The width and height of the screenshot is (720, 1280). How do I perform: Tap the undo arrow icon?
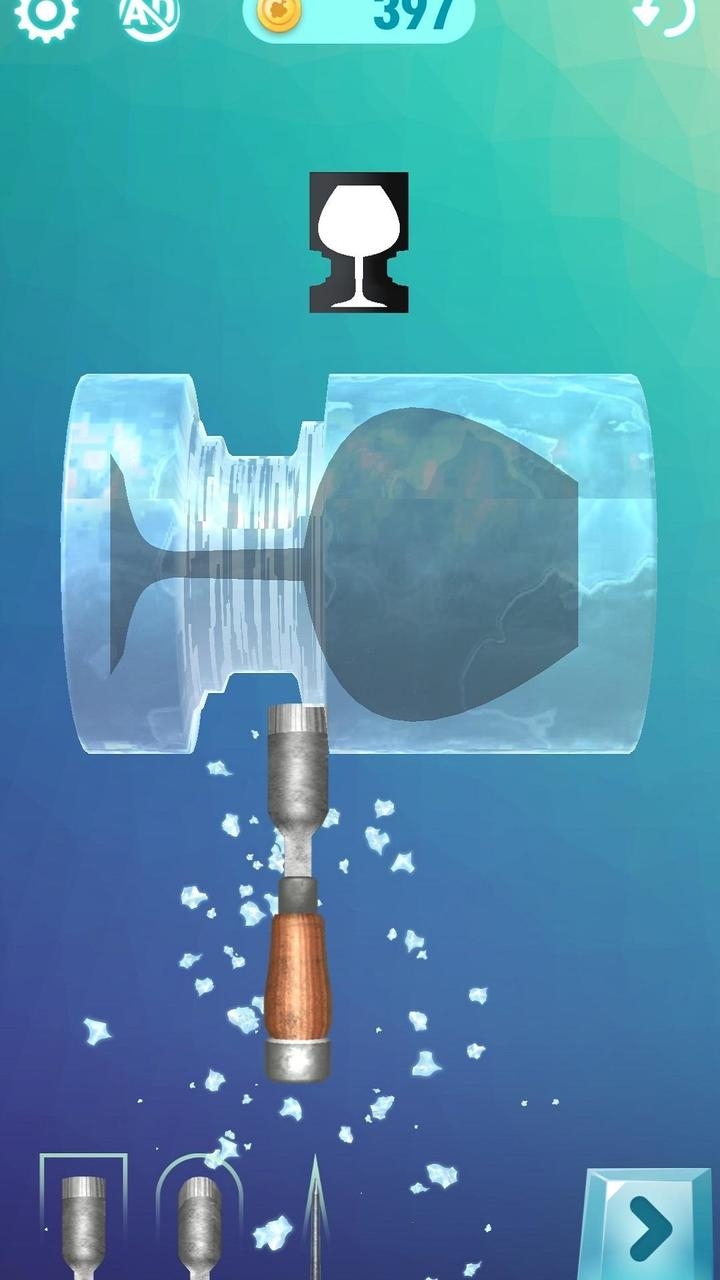[665, 15]
